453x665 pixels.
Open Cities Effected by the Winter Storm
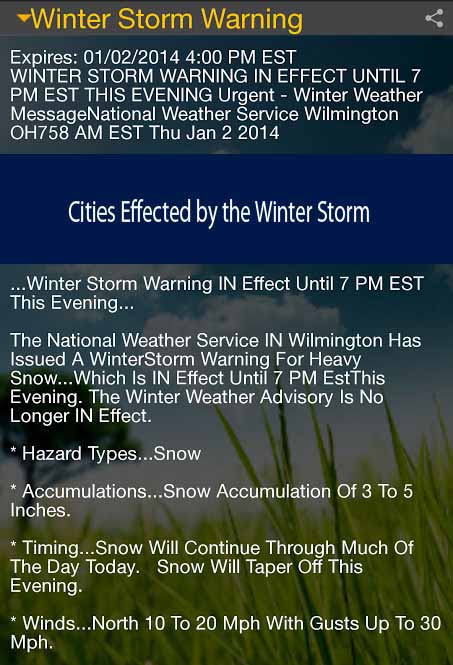point(226,209)
